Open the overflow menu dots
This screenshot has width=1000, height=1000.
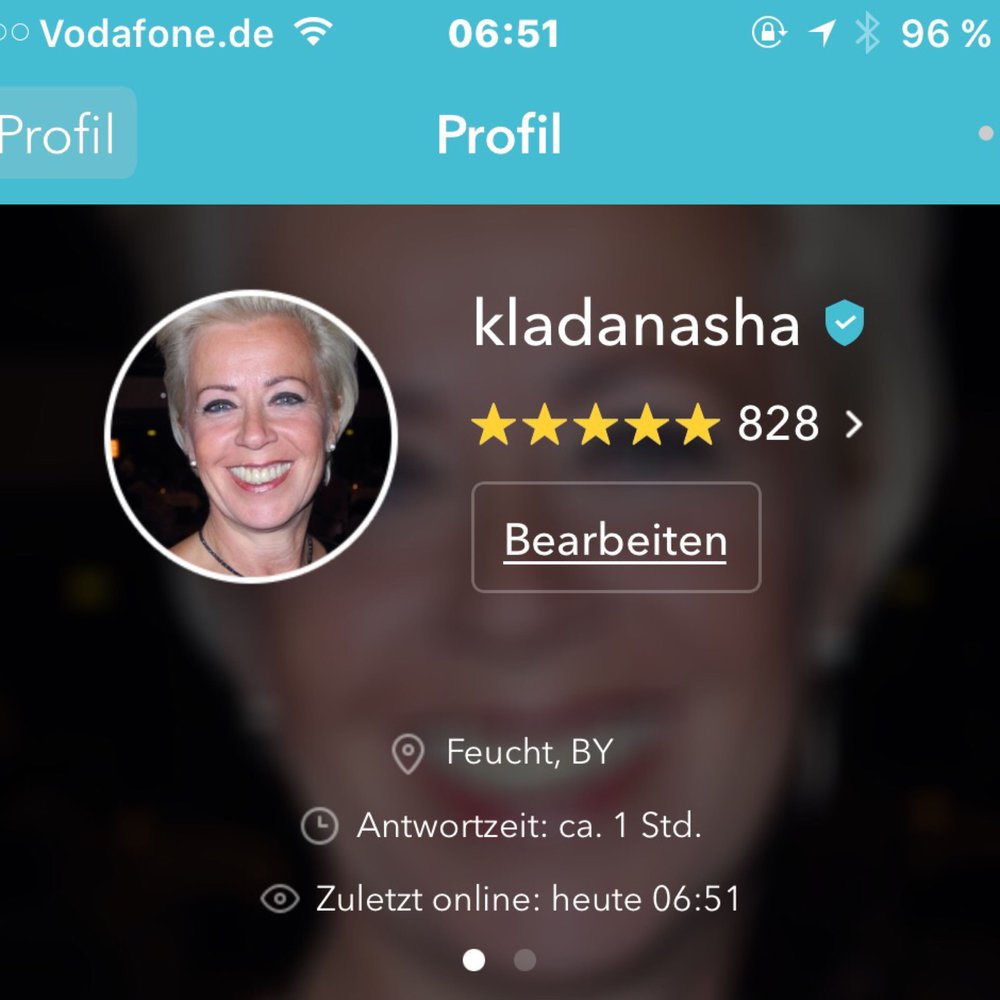986,134
